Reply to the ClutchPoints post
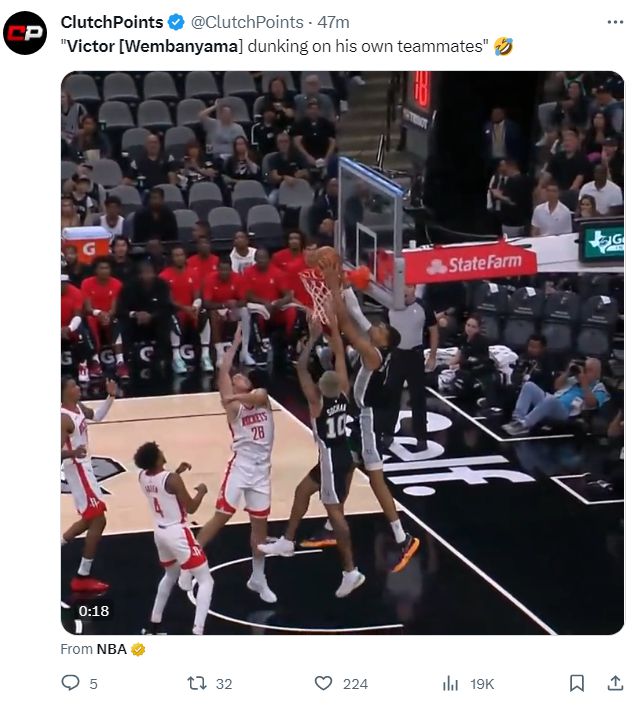 pyautogui.click(x=71, y=684)
